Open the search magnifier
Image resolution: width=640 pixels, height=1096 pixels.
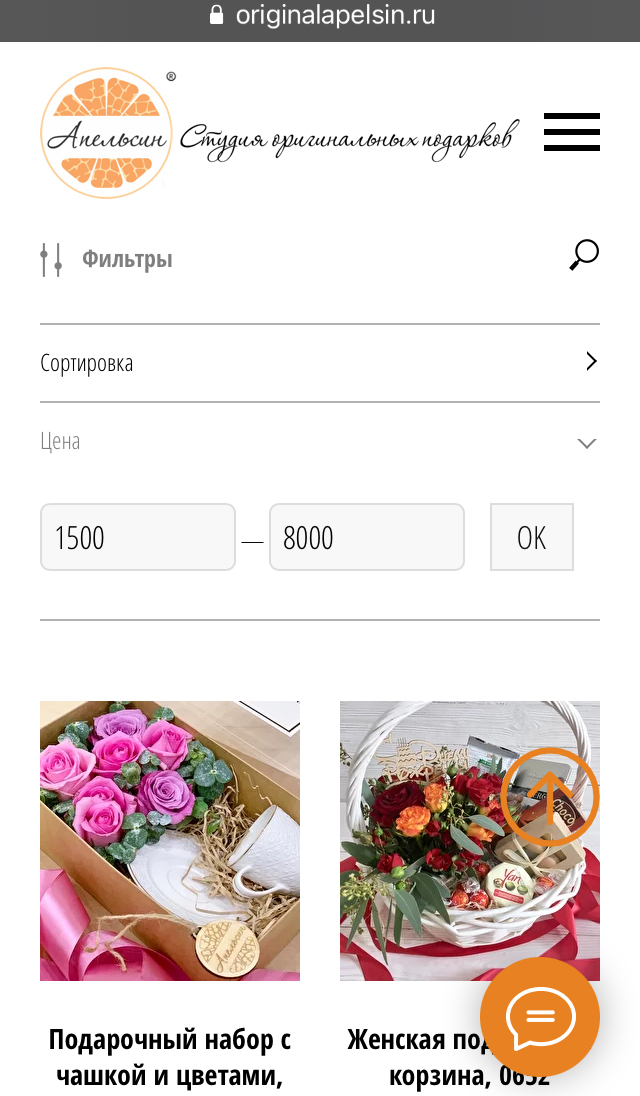click(583, 256)
